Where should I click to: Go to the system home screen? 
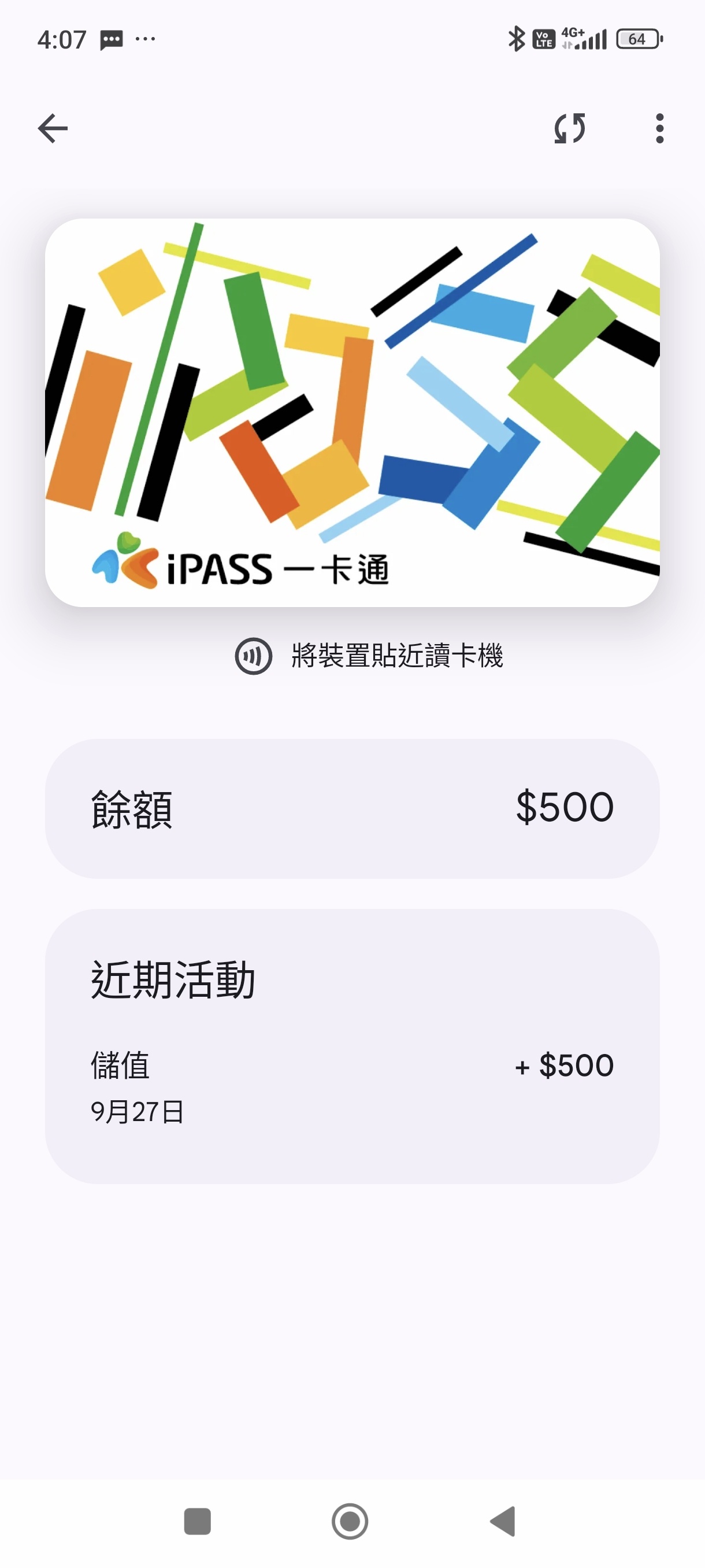point(350,1521)
